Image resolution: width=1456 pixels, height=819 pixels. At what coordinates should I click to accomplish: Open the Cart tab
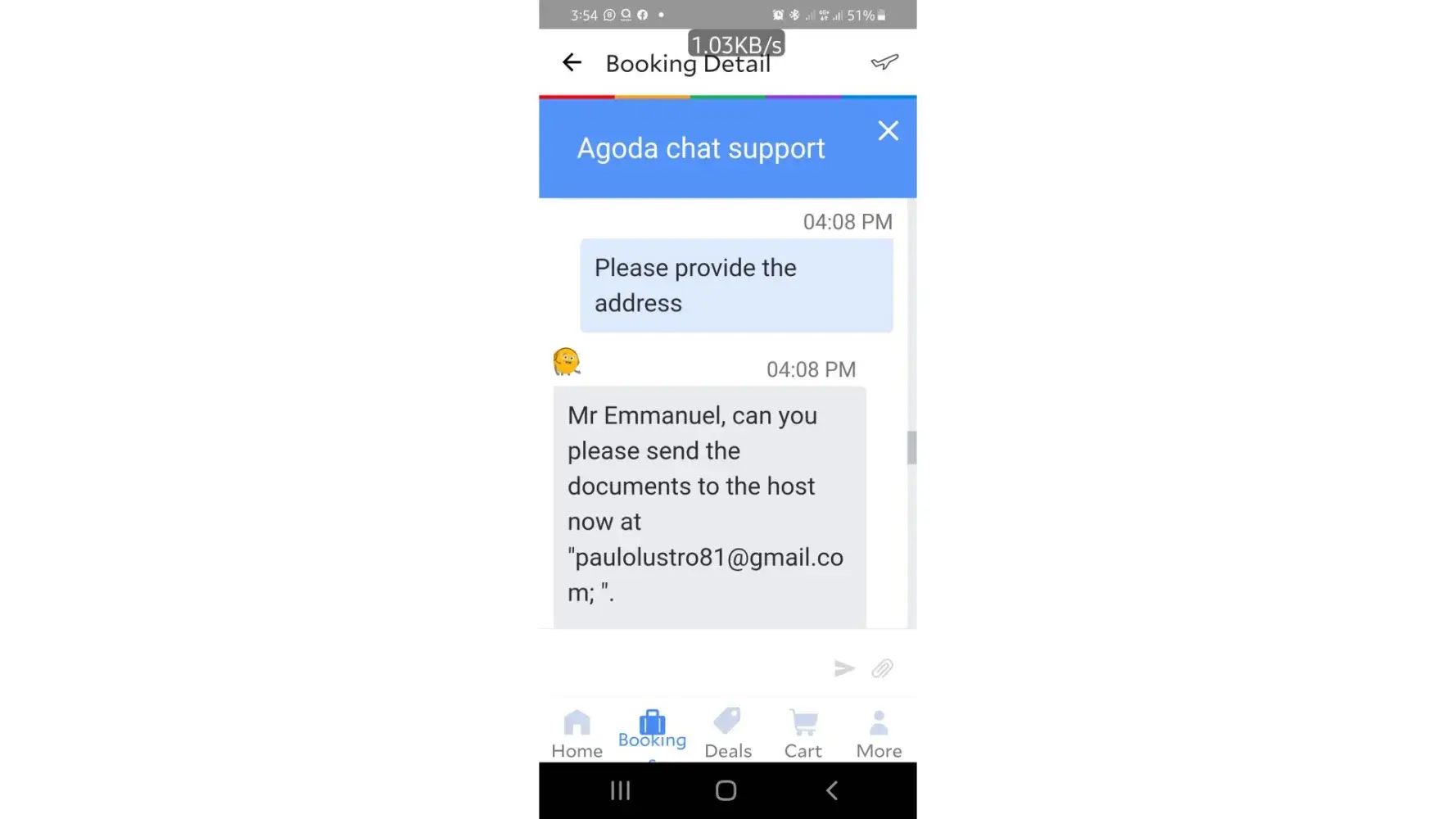pyautogui.click(x=803, y=734)
